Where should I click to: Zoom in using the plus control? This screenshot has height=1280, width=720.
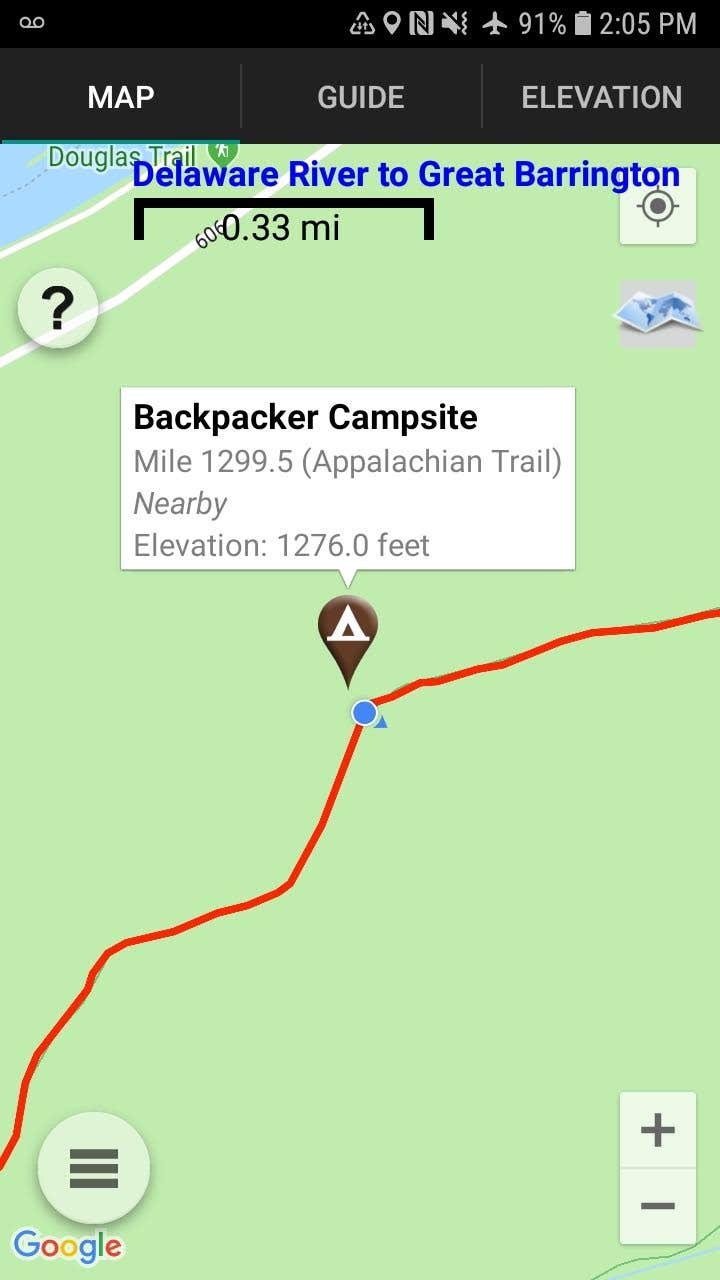point(657,1130)
